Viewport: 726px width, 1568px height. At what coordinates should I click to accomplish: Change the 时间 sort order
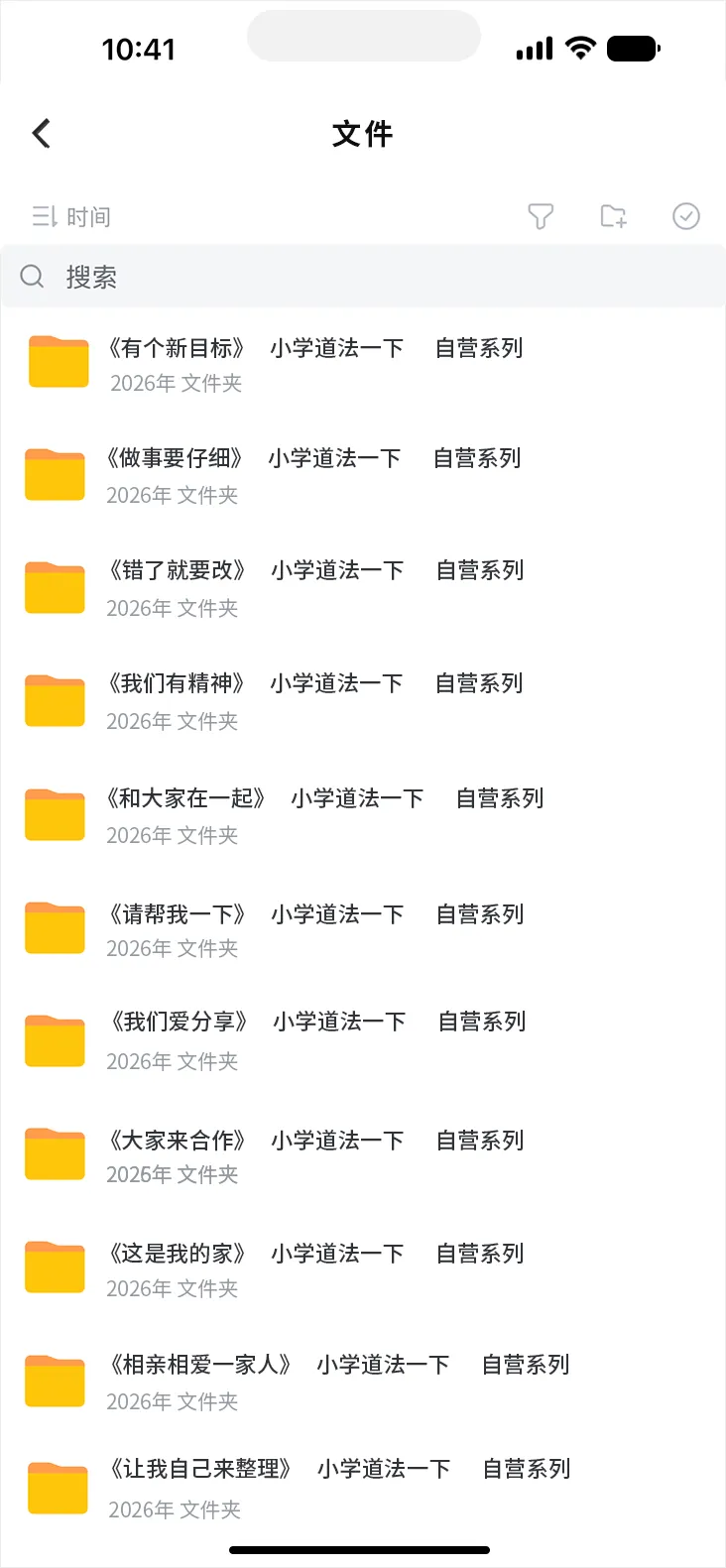pos(71,216)
